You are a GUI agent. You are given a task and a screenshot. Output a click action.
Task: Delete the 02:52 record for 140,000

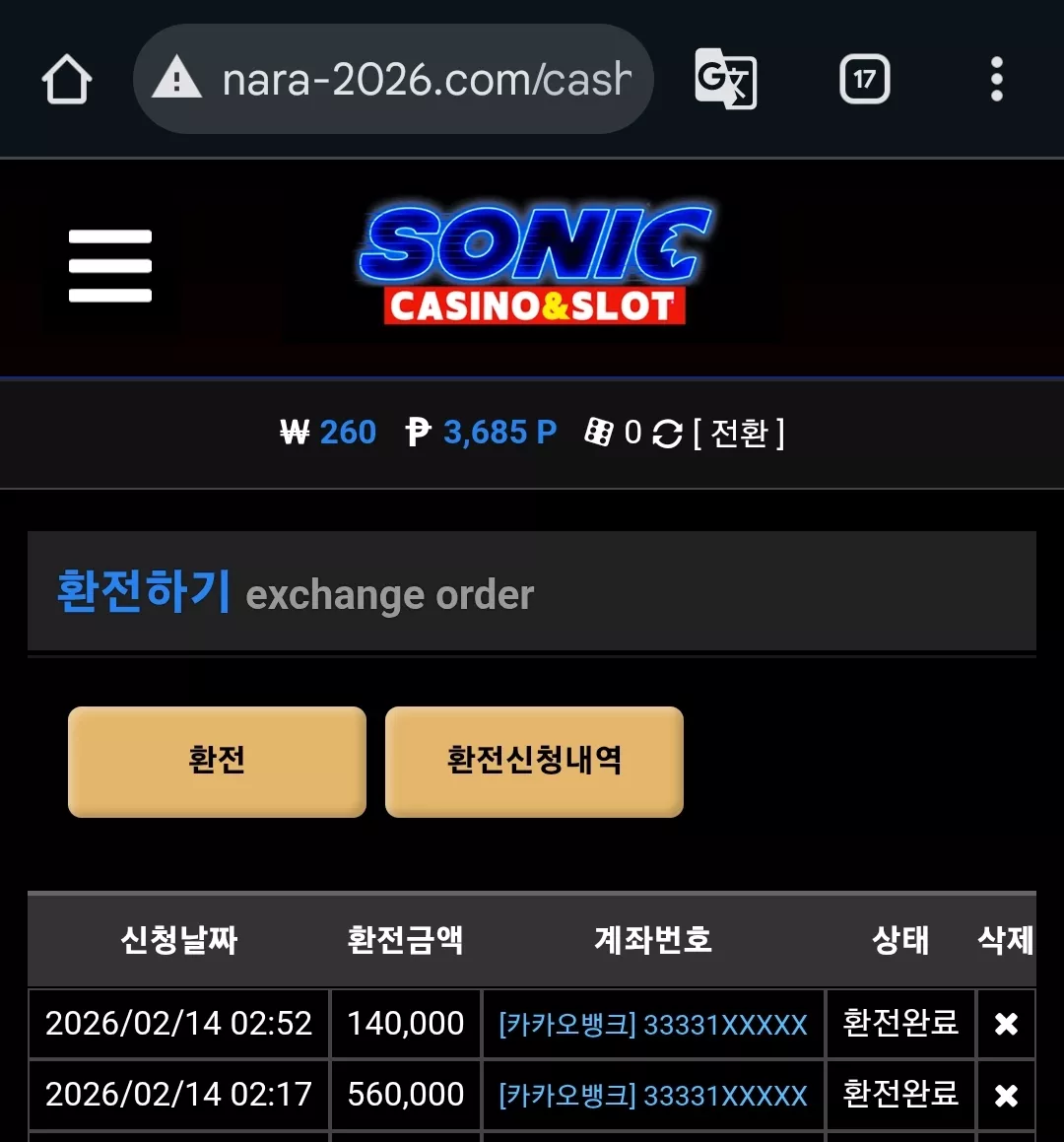[x=1006, y=1024]
